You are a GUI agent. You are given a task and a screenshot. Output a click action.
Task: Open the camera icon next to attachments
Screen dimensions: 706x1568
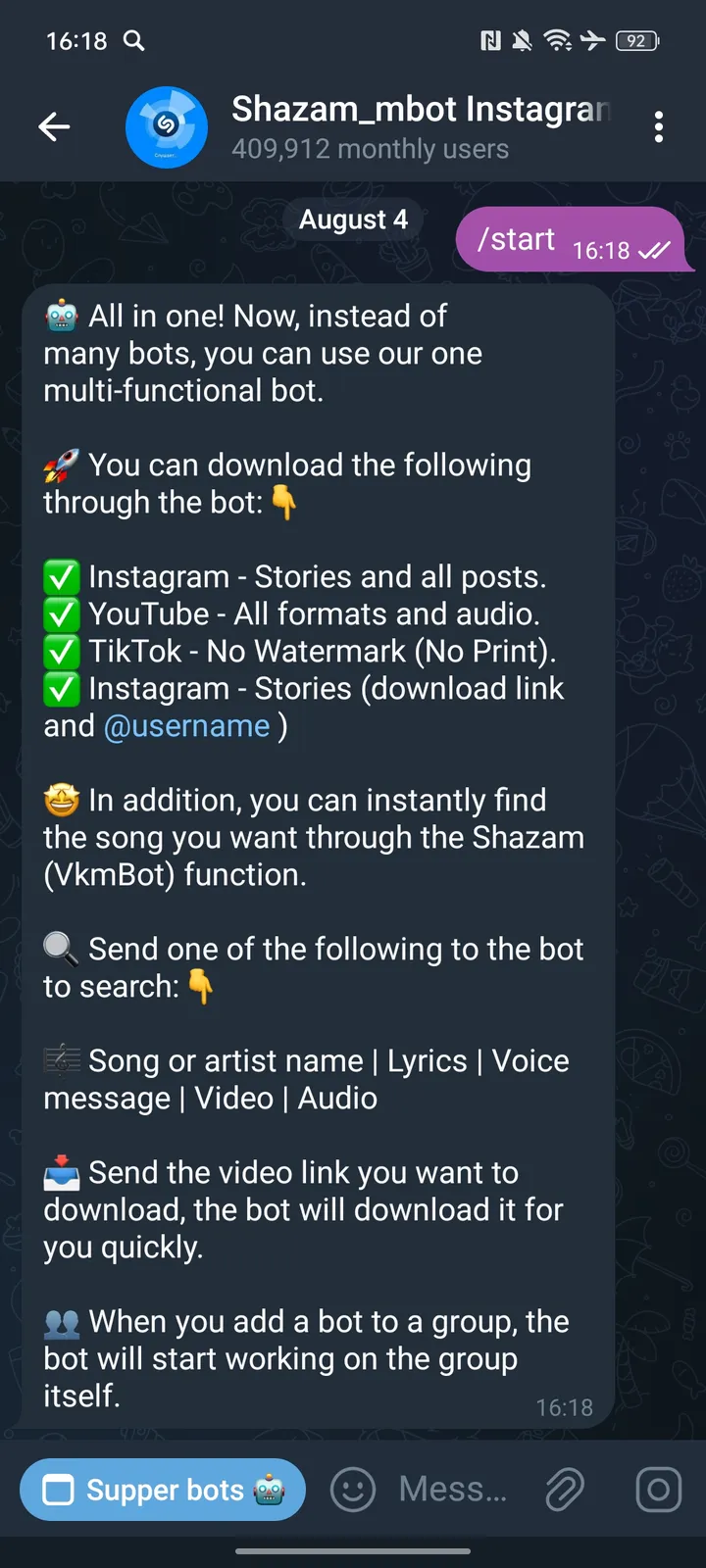pos(657,1489)
